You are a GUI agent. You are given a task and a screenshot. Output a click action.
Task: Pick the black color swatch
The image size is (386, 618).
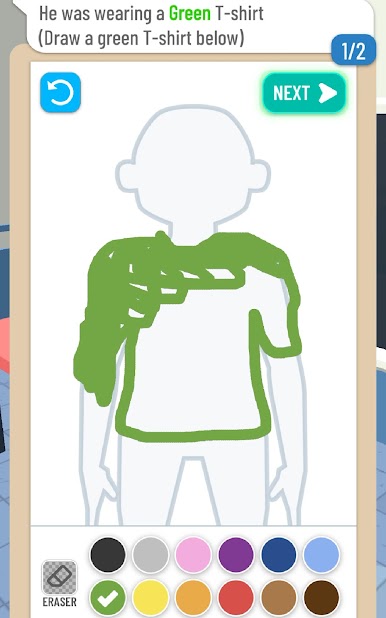pos(108,554)
